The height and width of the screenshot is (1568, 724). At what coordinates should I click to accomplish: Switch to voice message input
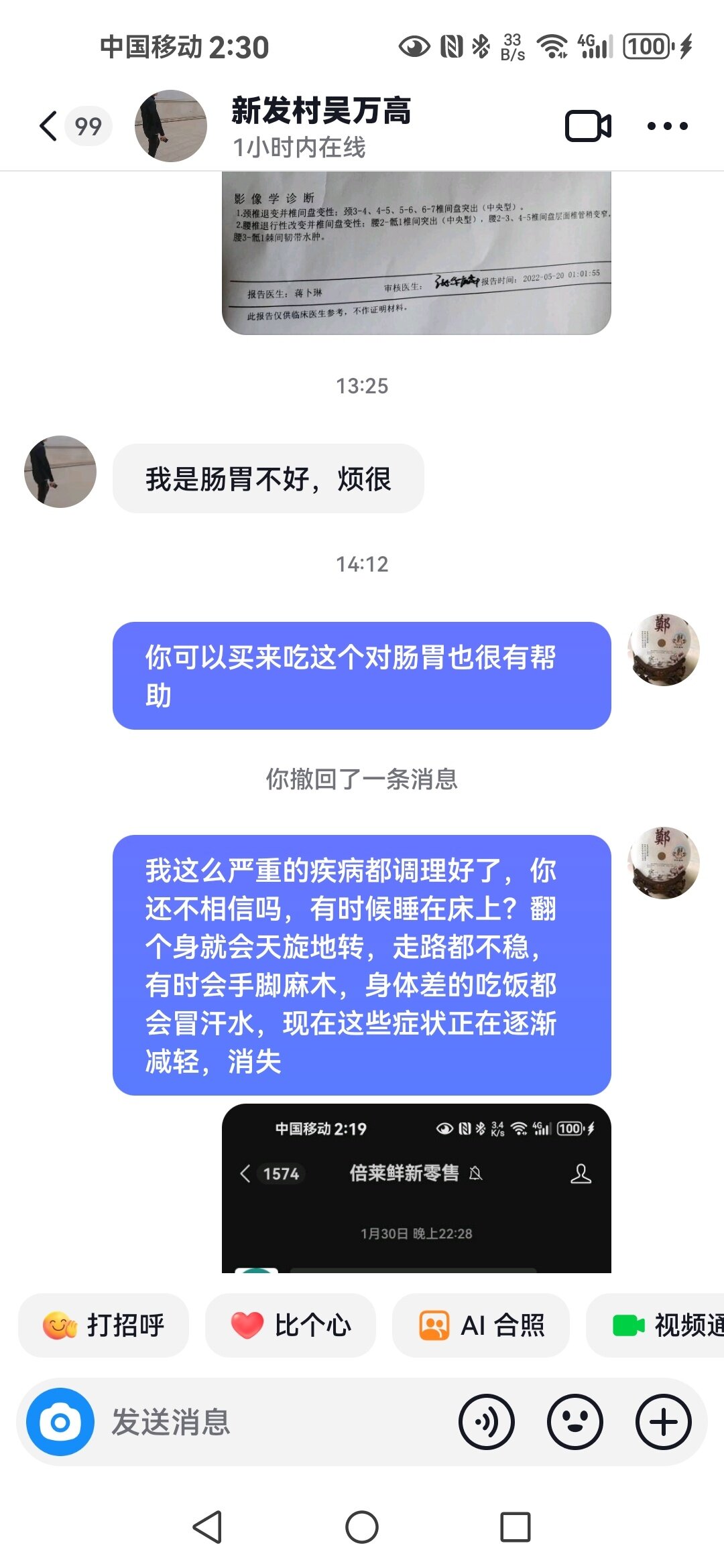[487, 1421]
